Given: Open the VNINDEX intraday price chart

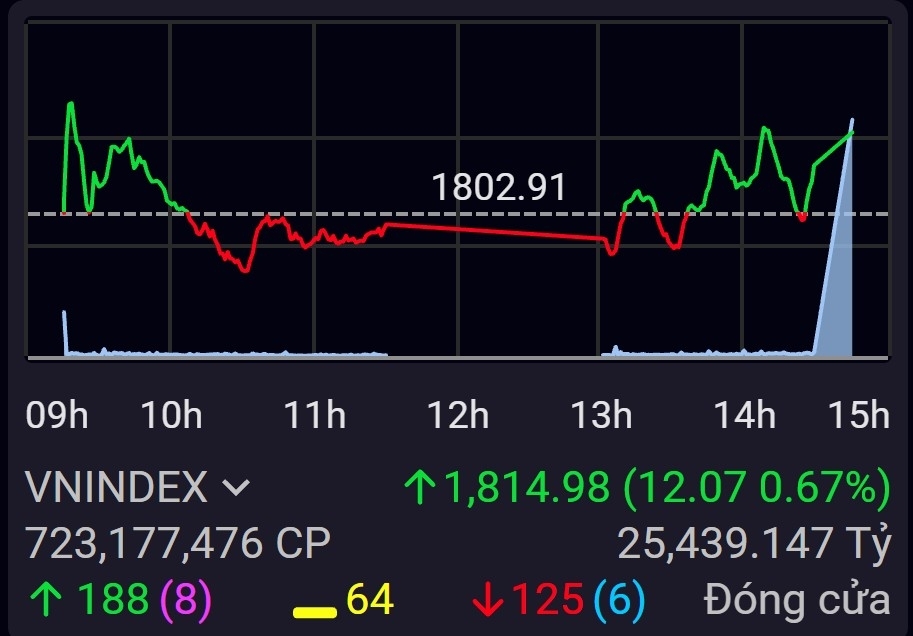Looking at the screenshot, I should point(457,190).
